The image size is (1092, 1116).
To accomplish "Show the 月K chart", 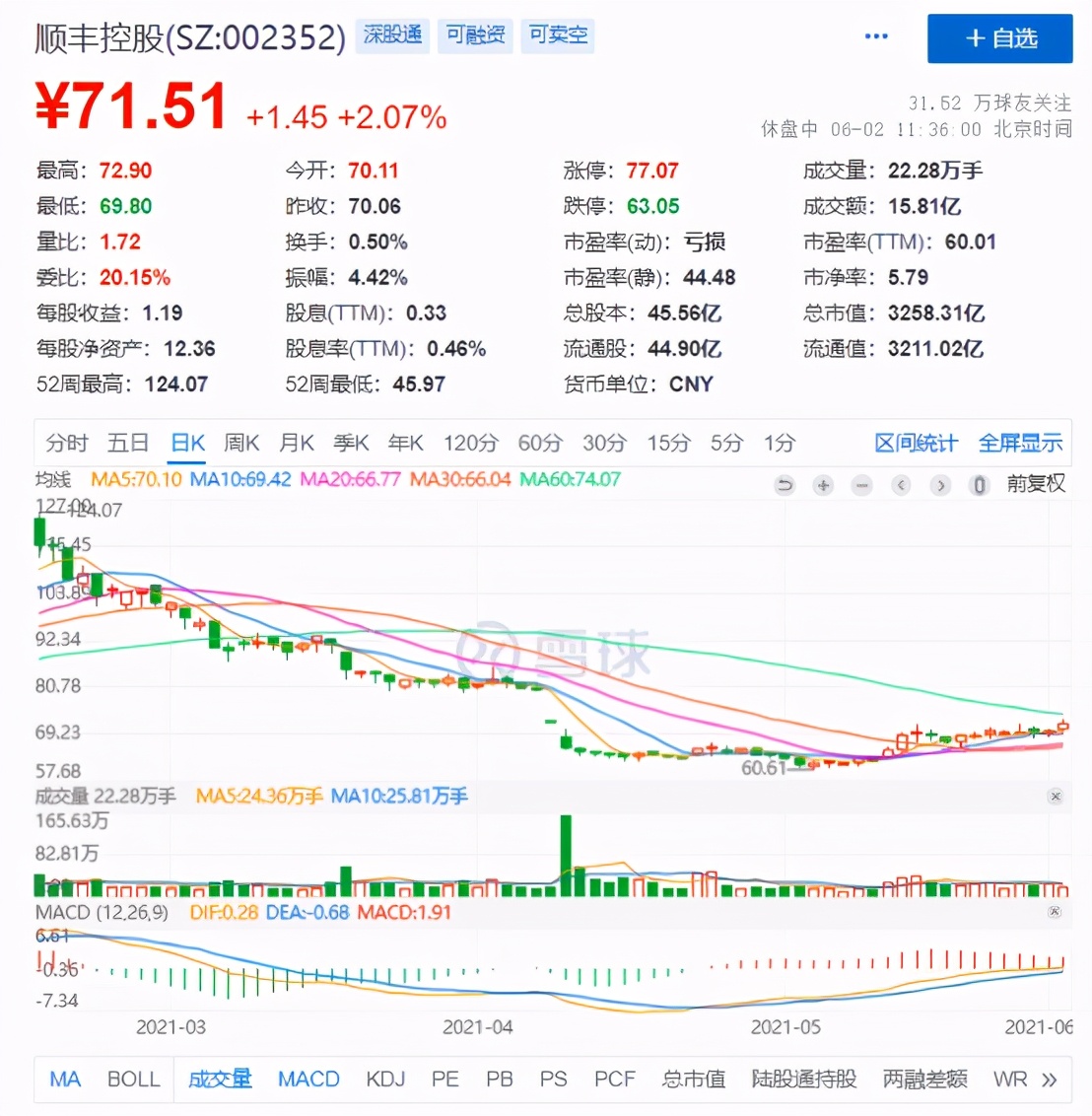I will tap(296, 443).
